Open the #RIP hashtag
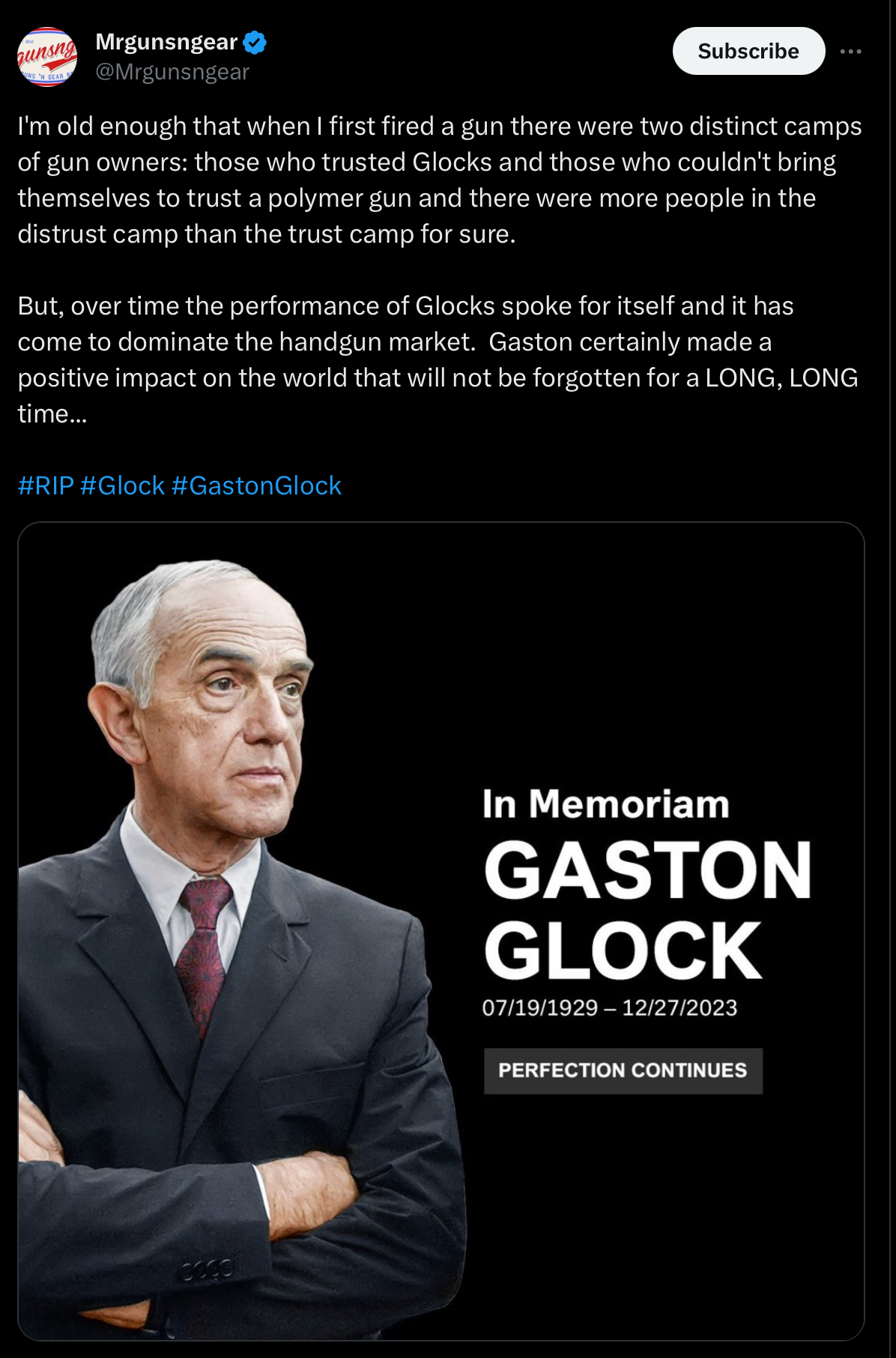 46,485
